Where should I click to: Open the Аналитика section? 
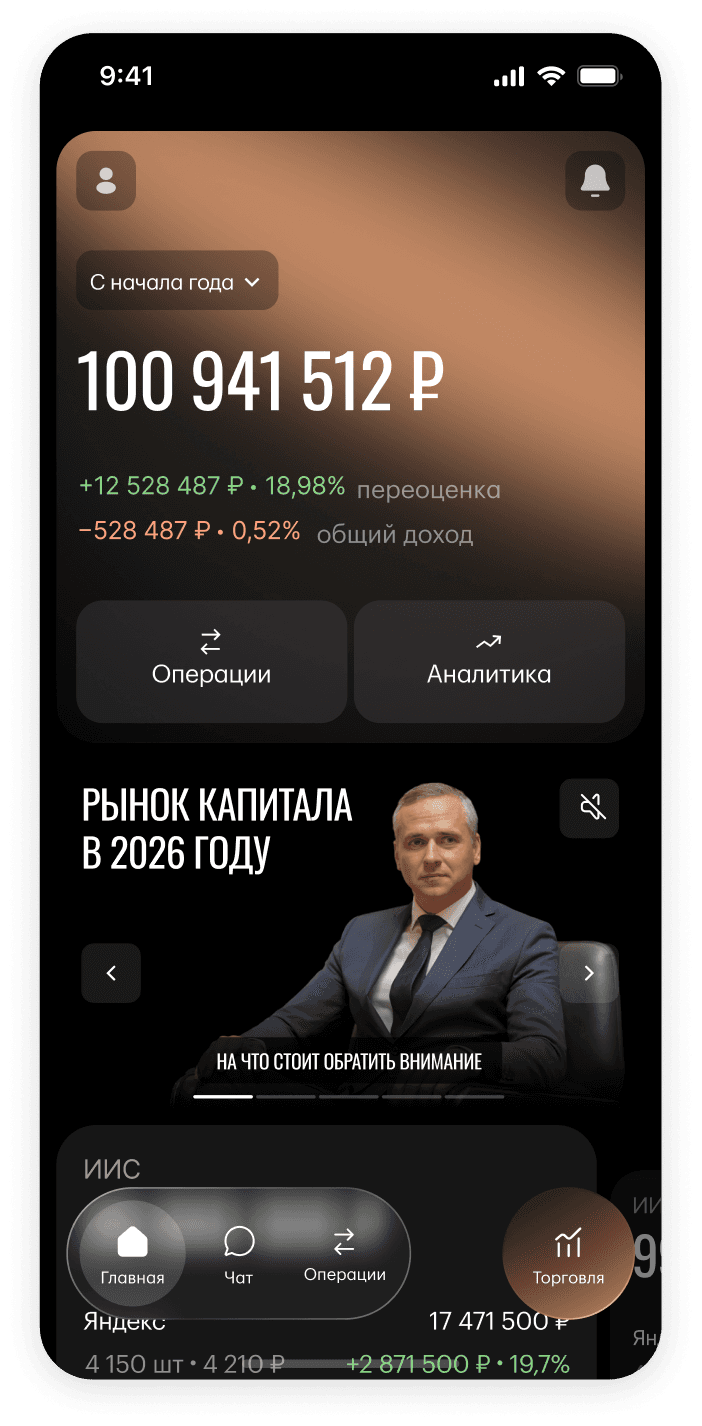(489, 661)
